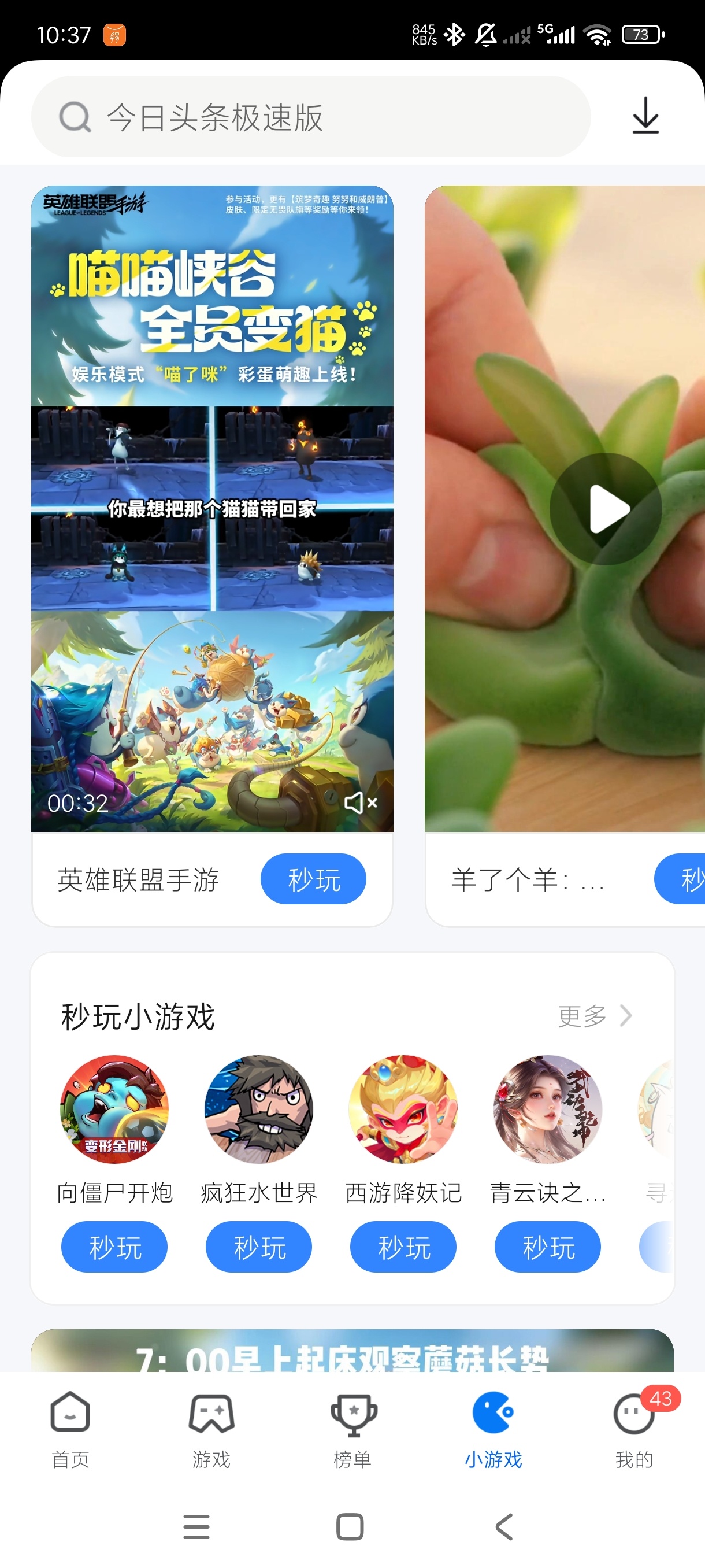
Task: Open the search box for 今日头条极速版
Action: pyautogui.click(x=311, y=116)
